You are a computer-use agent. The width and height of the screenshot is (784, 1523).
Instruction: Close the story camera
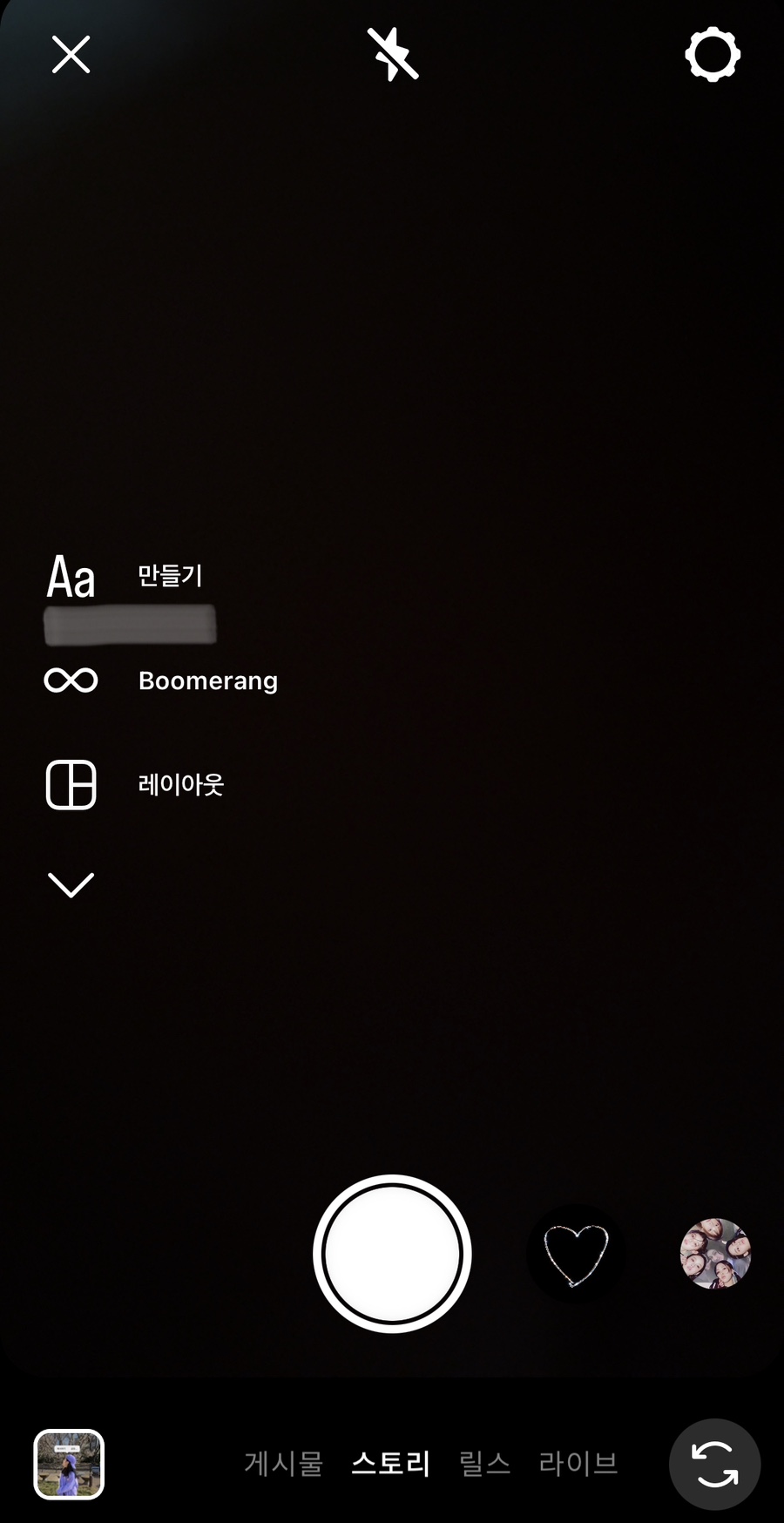click(x=71, y=55)
